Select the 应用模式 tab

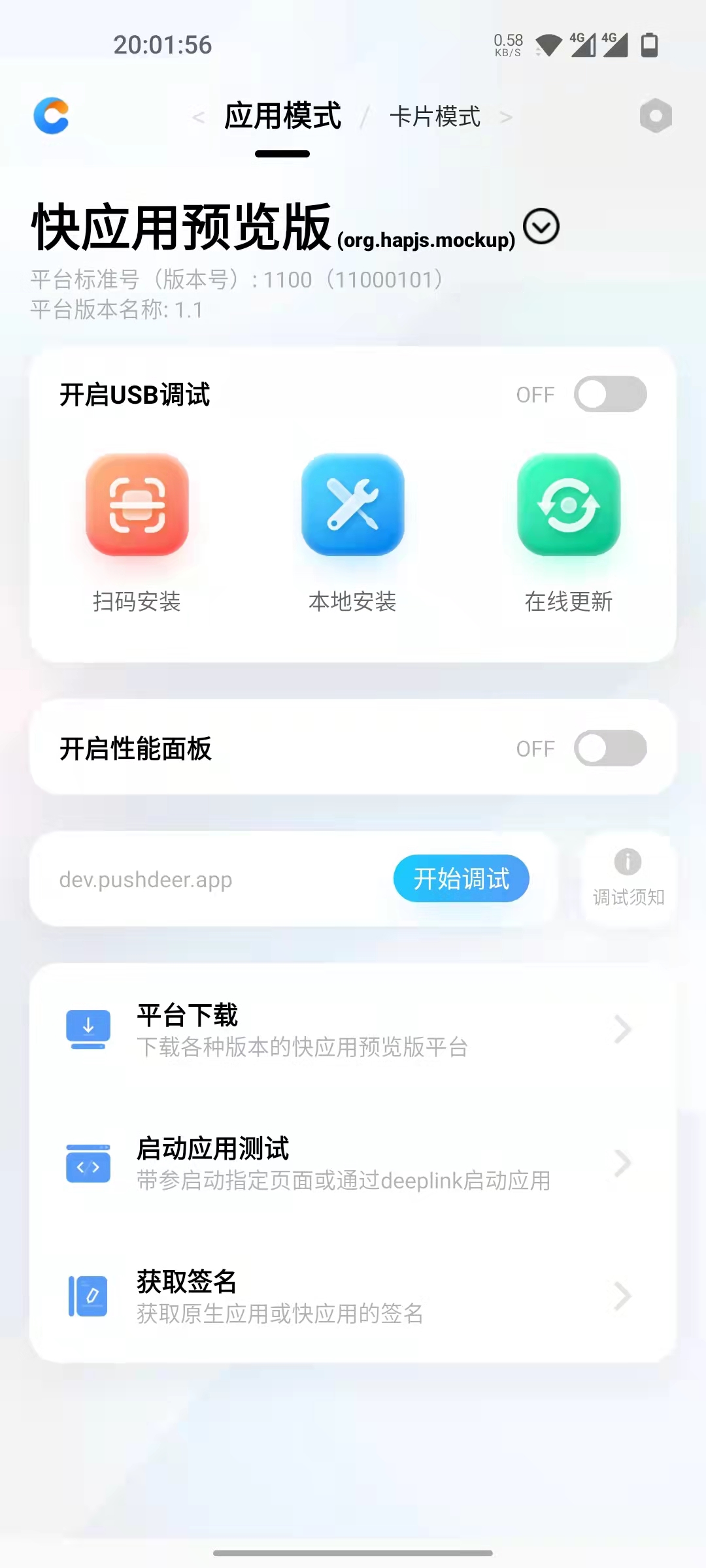tap(282, 116)
